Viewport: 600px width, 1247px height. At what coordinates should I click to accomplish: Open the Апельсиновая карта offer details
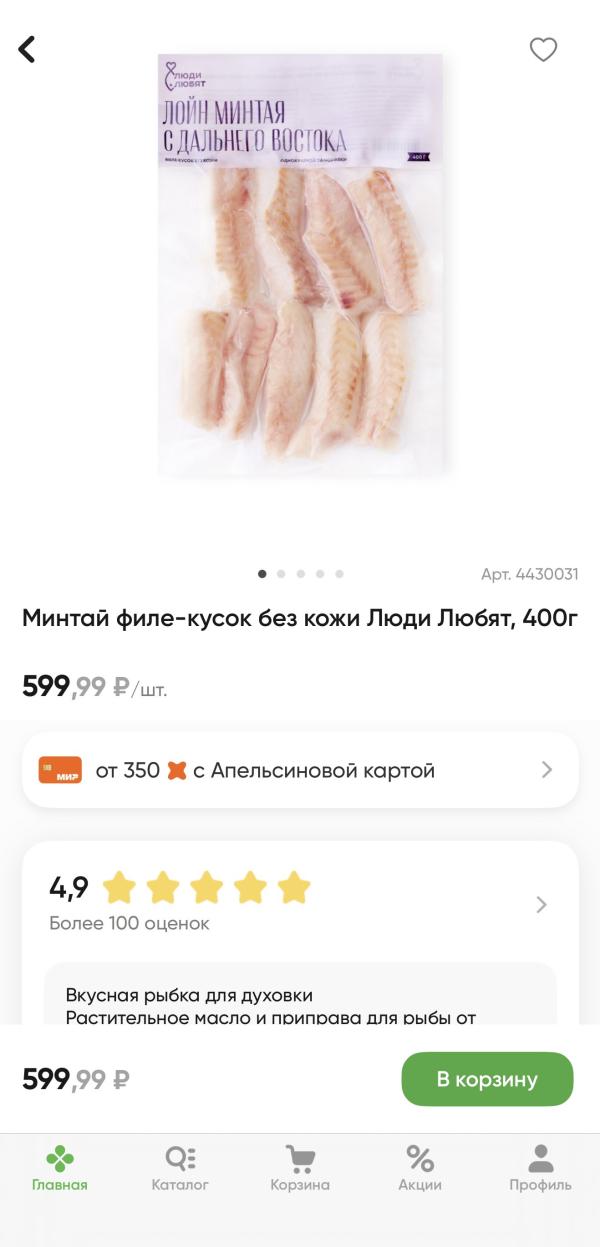tap(300, 770)
